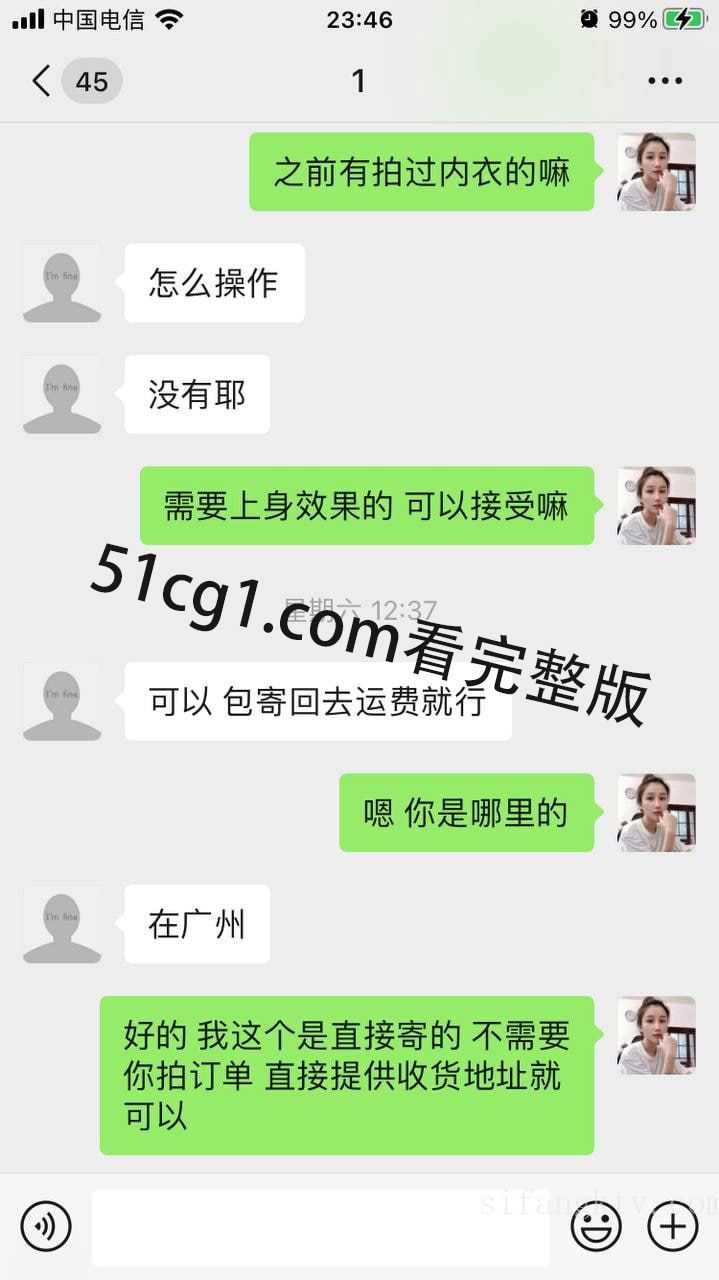
Task: Go back to the chat list
Action: point(42,81)
